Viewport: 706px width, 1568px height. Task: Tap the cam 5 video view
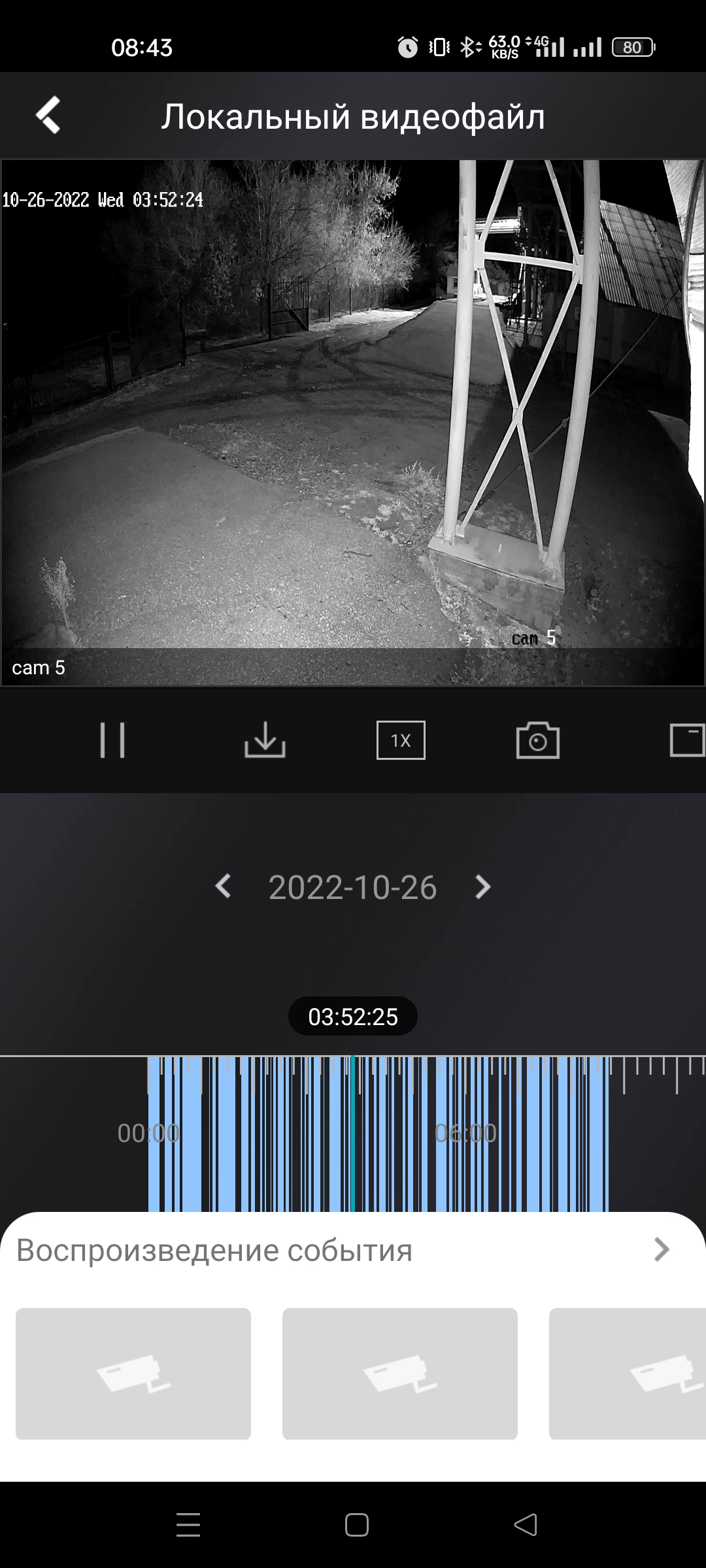(353, 423)
